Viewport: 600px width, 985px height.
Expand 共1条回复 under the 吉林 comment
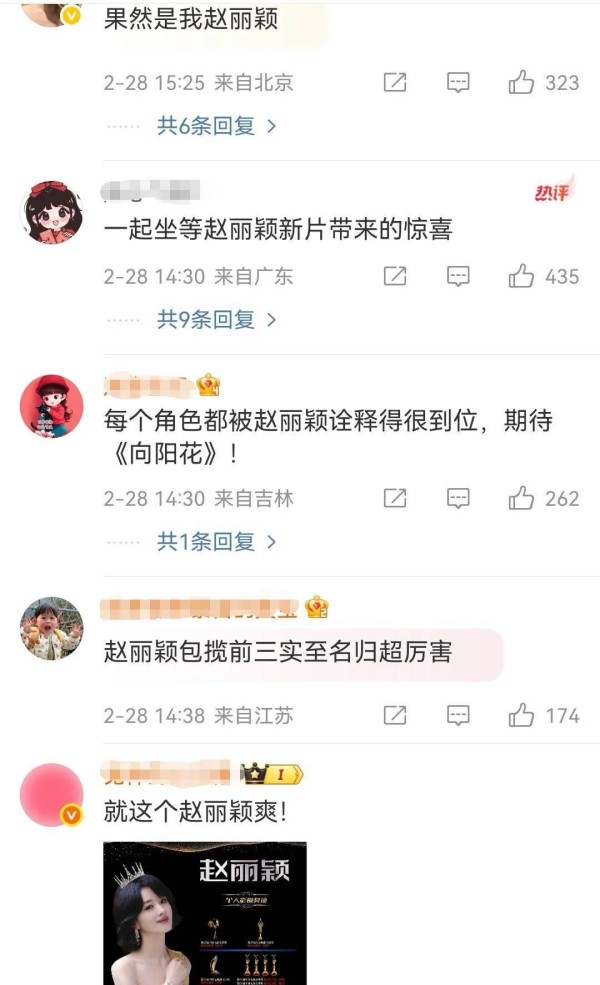tap(216, 541)
